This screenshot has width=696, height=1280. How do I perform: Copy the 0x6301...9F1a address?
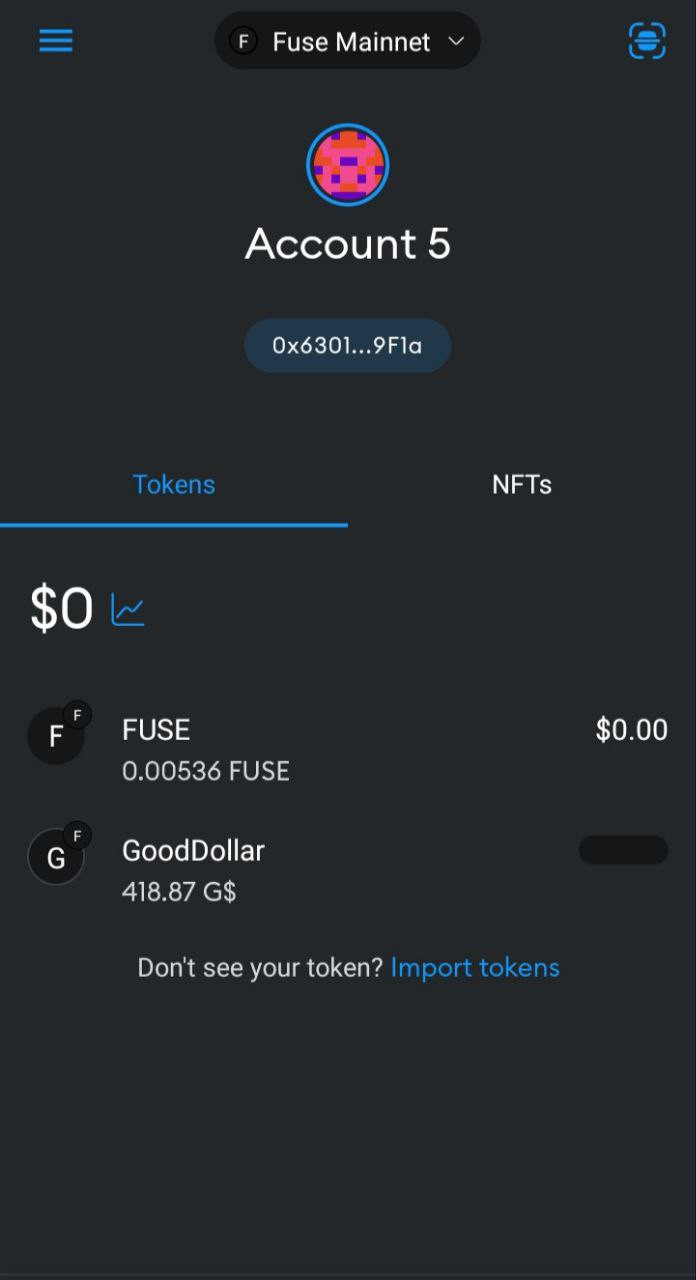[x=348, y=346]
